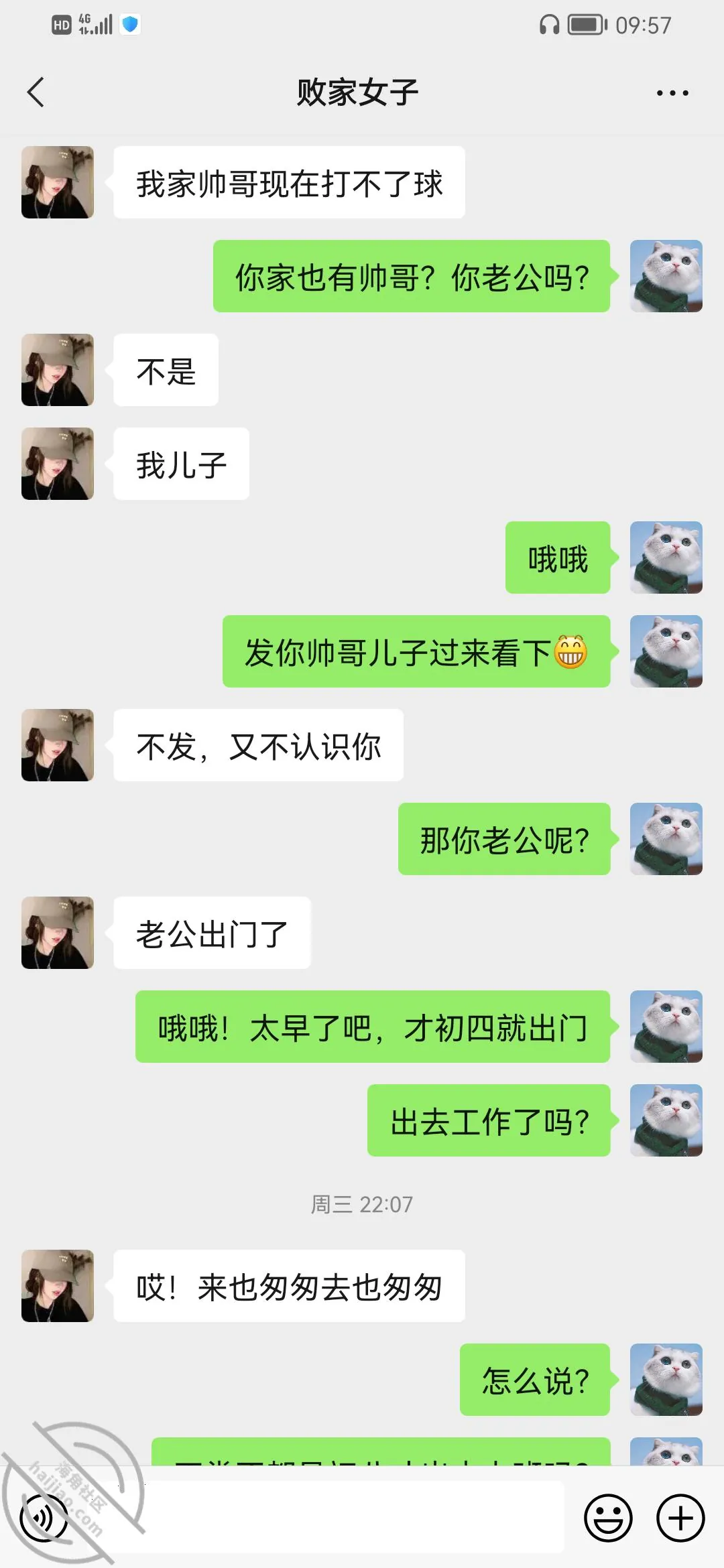Open contact avatar beside 老公出门了
Viewport: 724px width, 1568px height.
58,933
